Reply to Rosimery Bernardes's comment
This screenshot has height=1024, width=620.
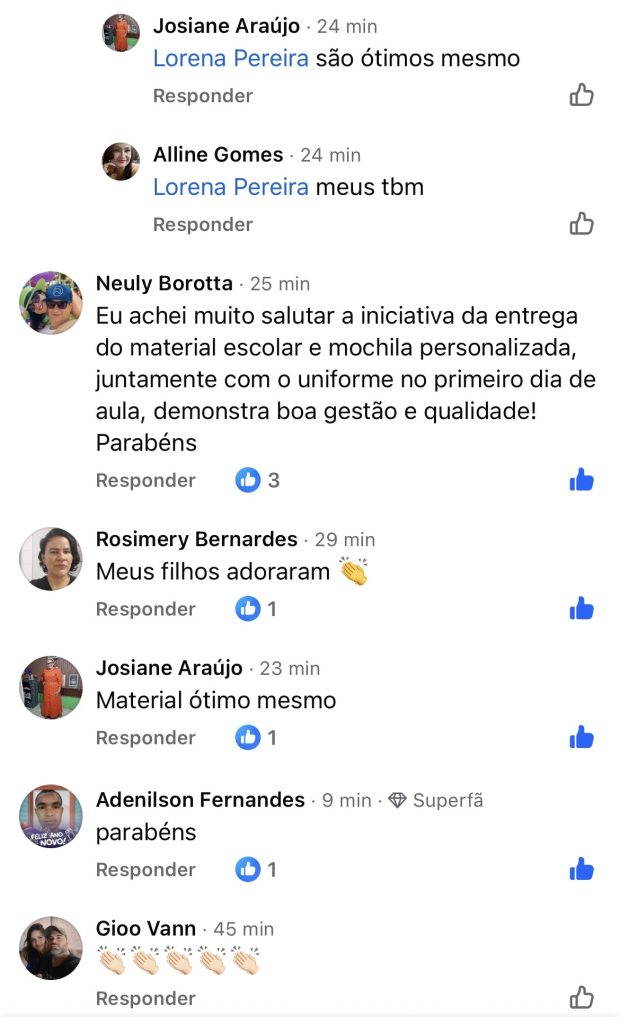pos(145,609)
